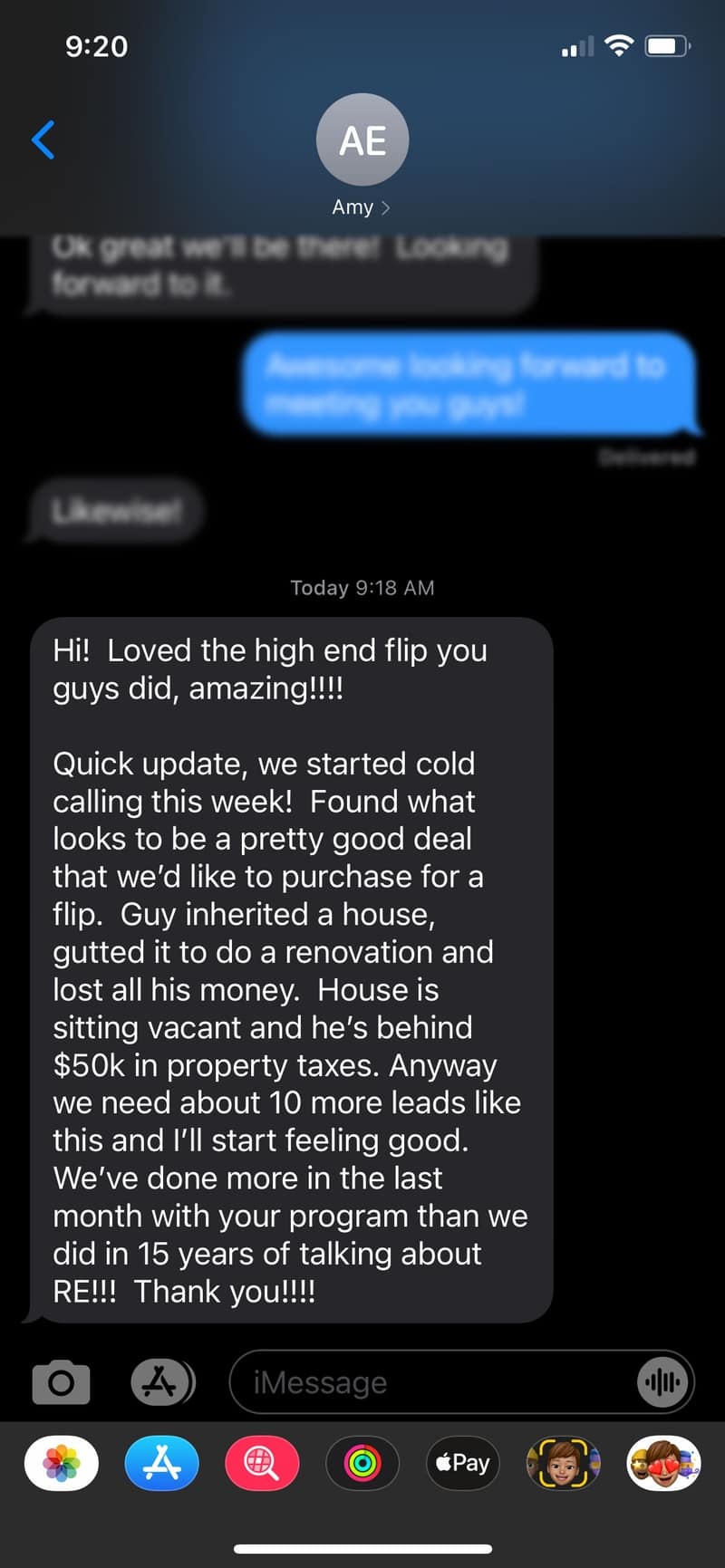Open the Animoji heart-eyes sticker icon
Image resolution: width=725 pixels, height=1568 pixels.
pyautogui.click(x=663, y=1463)
